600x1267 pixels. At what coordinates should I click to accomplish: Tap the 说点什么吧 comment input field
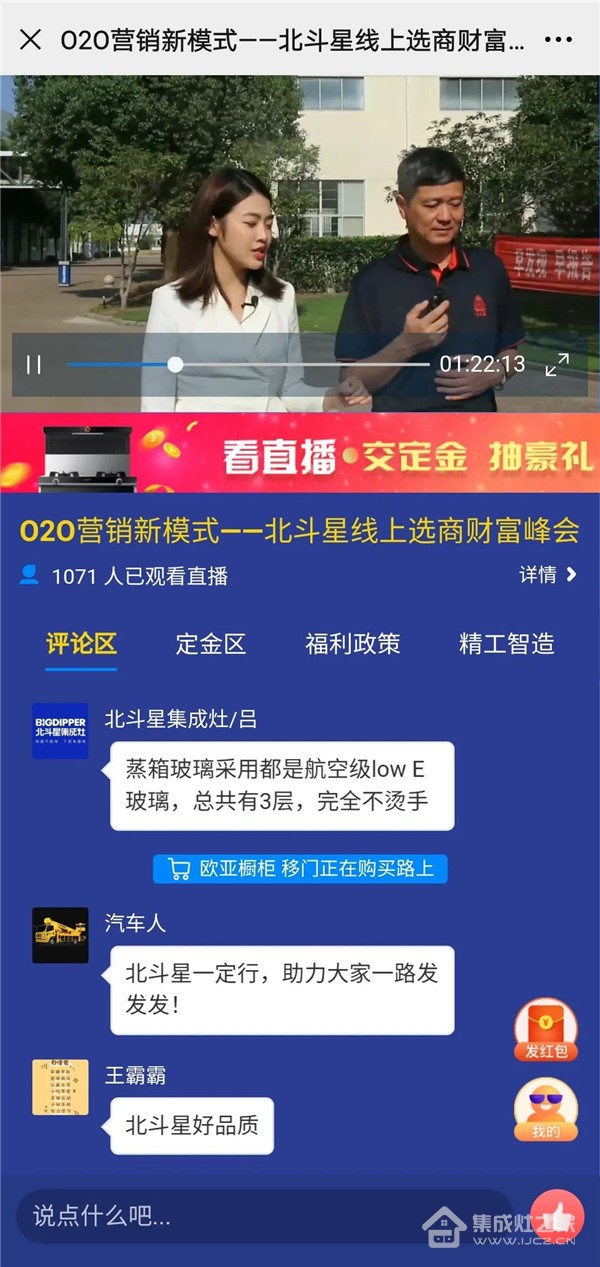(260, 1216)
